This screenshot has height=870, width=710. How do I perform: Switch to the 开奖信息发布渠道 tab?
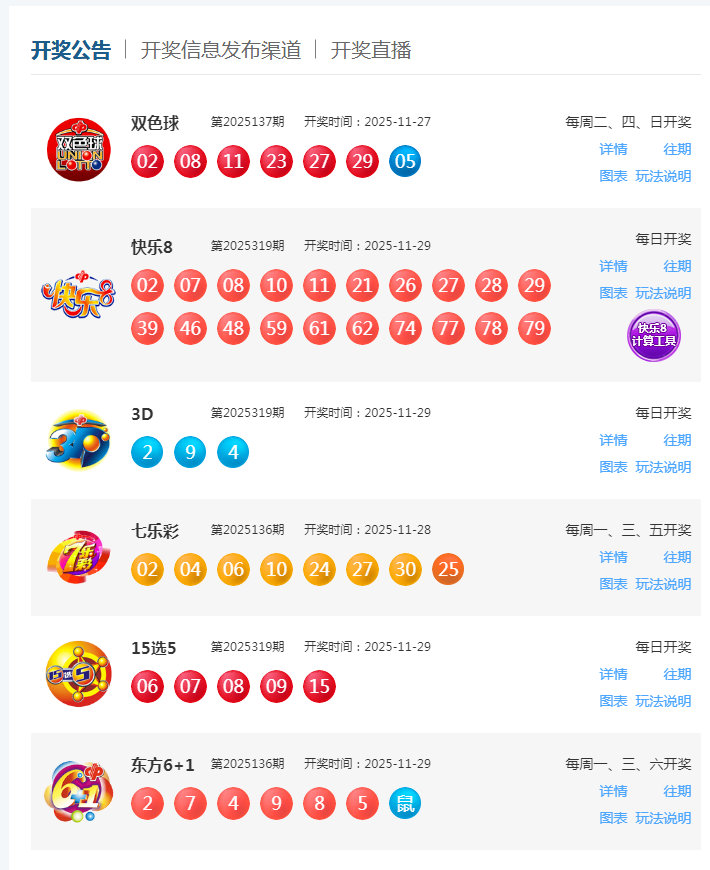221,50
